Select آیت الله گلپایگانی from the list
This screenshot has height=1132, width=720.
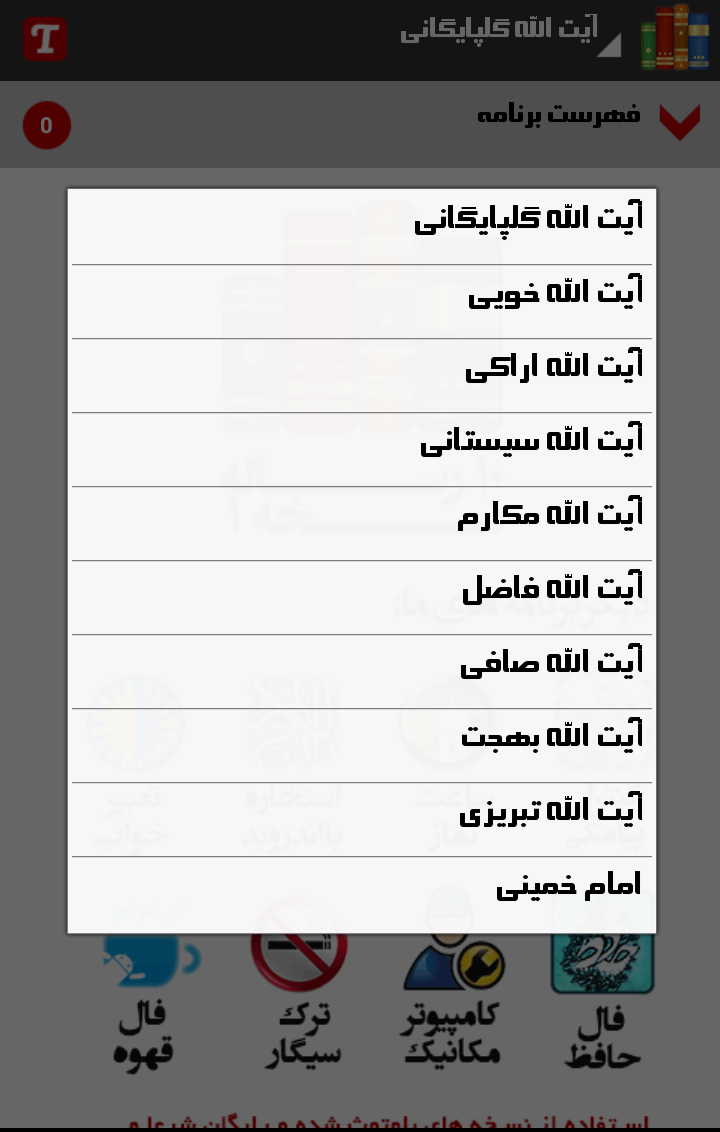tap(361, 227)
